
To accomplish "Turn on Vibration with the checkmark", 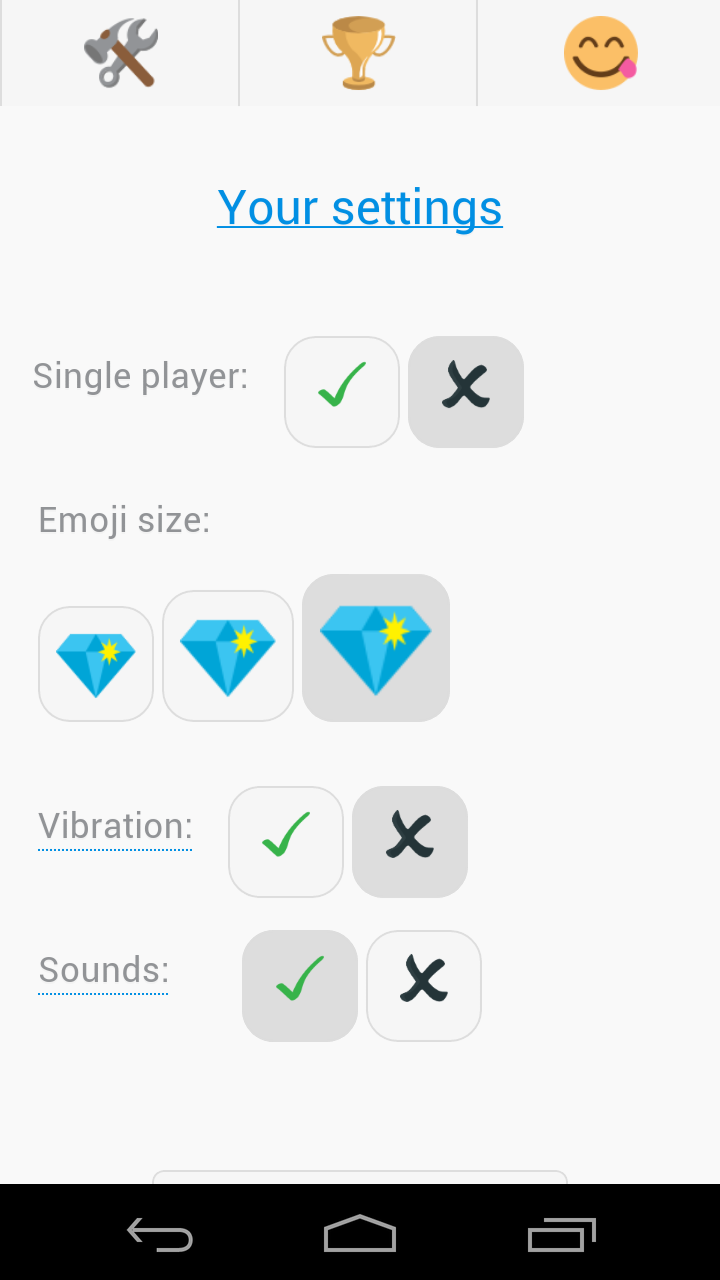I will point(286,842).
